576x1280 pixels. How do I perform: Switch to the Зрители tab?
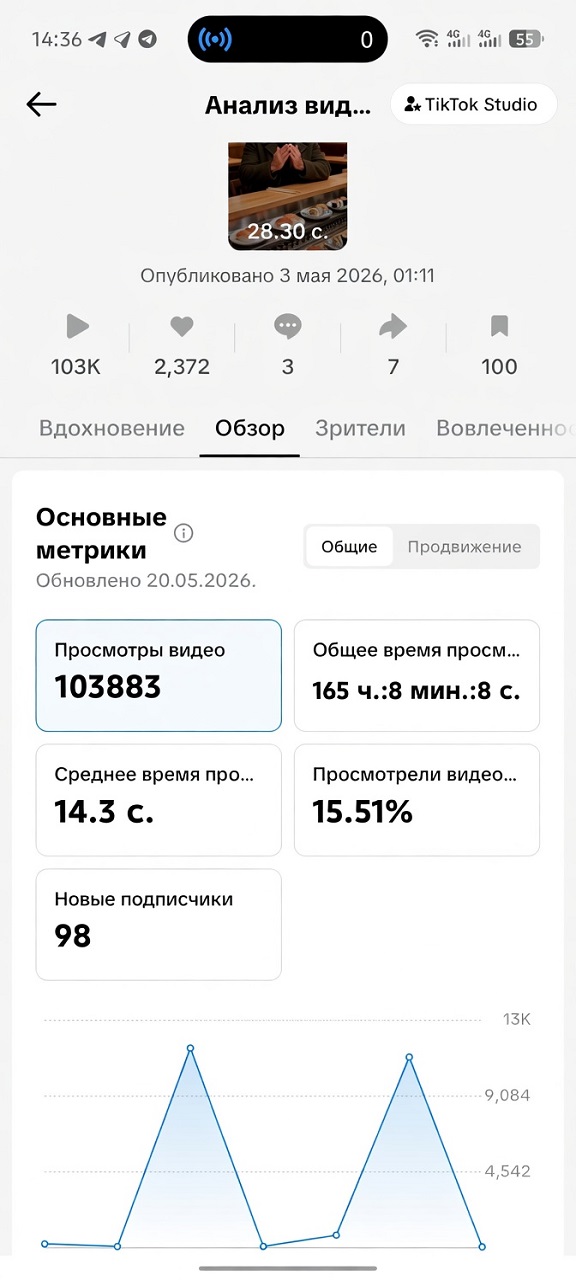[x=360, y=428]
